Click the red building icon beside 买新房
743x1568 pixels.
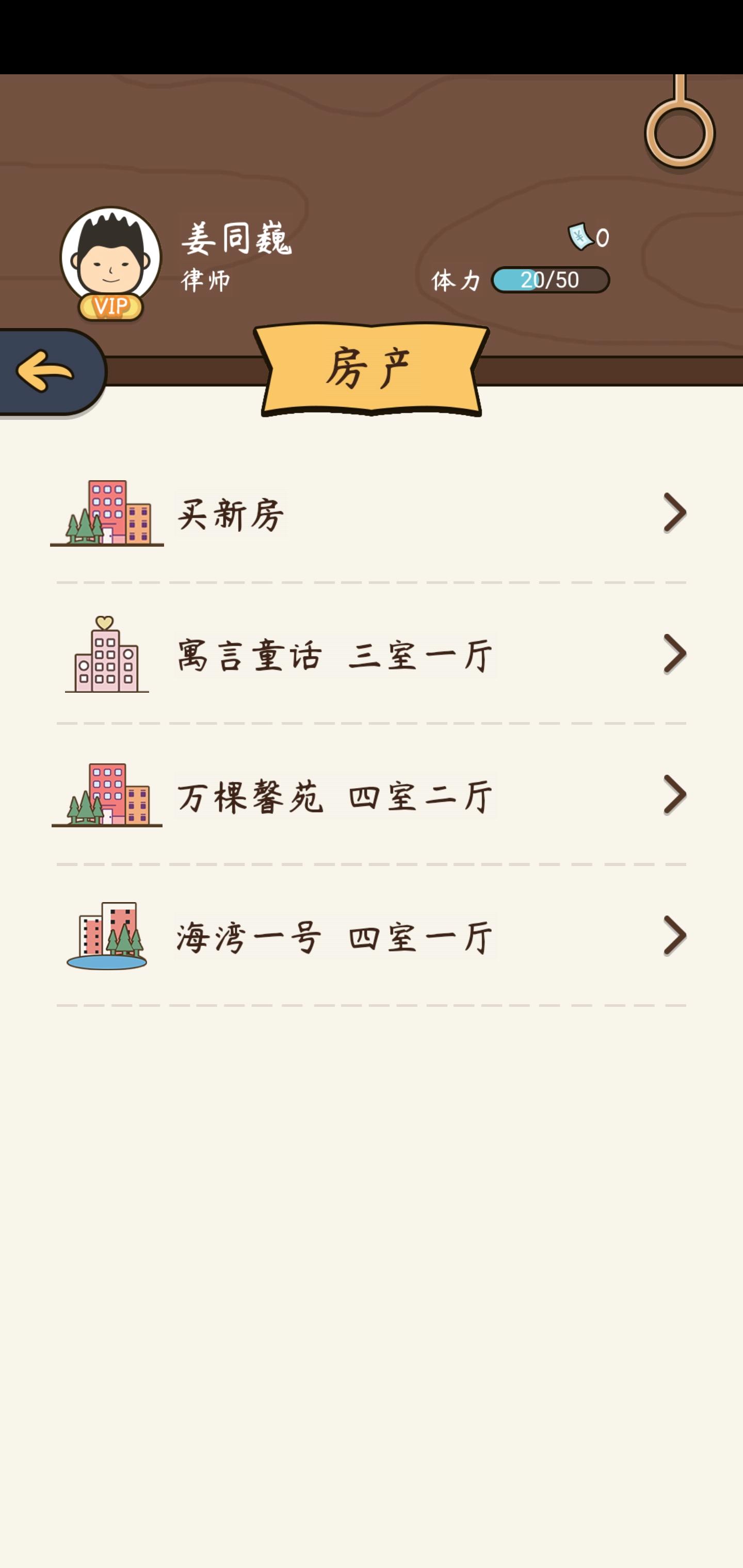pyautogui.click(x=107, y=514)
